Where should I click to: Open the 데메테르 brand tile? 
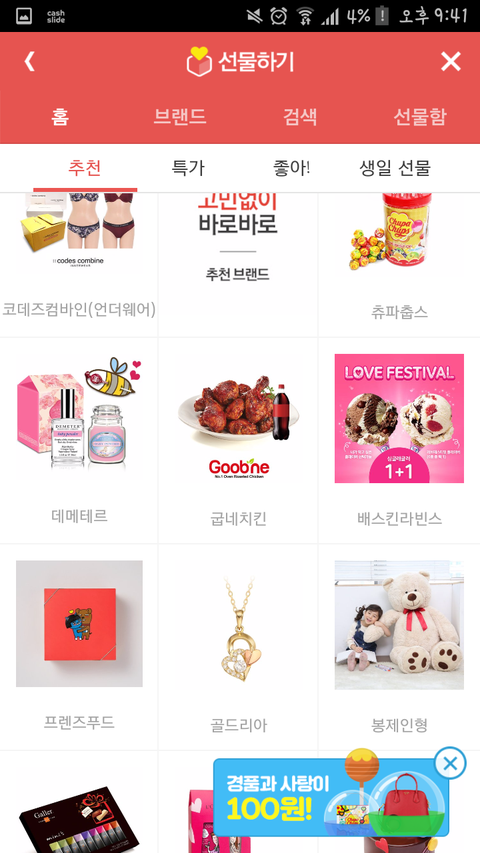pyautogui.click(x=79, y=441)
